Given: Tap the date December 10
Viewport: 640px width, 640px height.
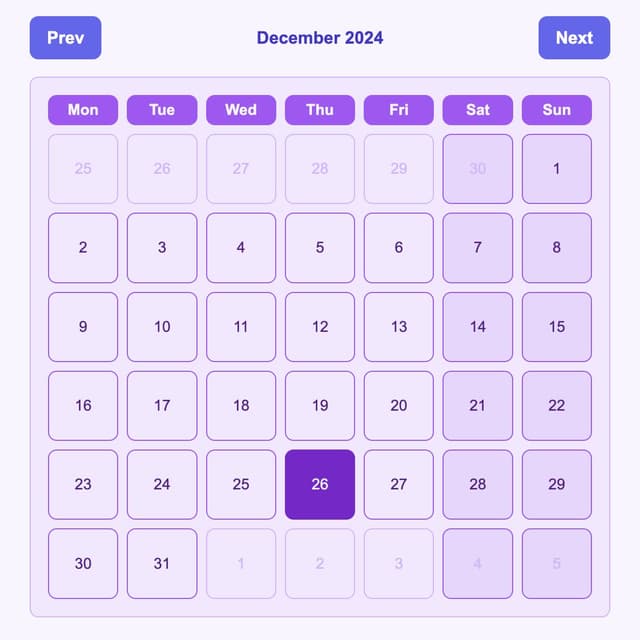Looking at the screenshot, I should 162,327.
